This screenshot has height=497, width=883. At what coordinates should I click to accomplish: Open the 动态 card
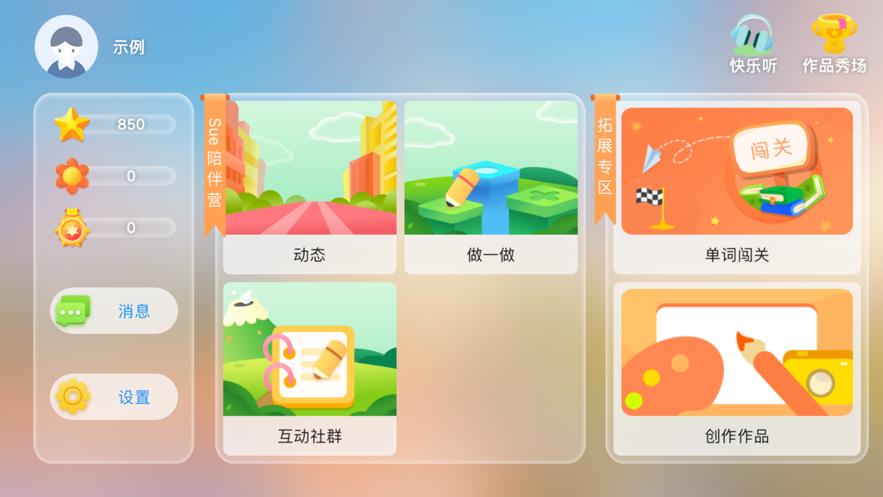(x=310, y=187)
